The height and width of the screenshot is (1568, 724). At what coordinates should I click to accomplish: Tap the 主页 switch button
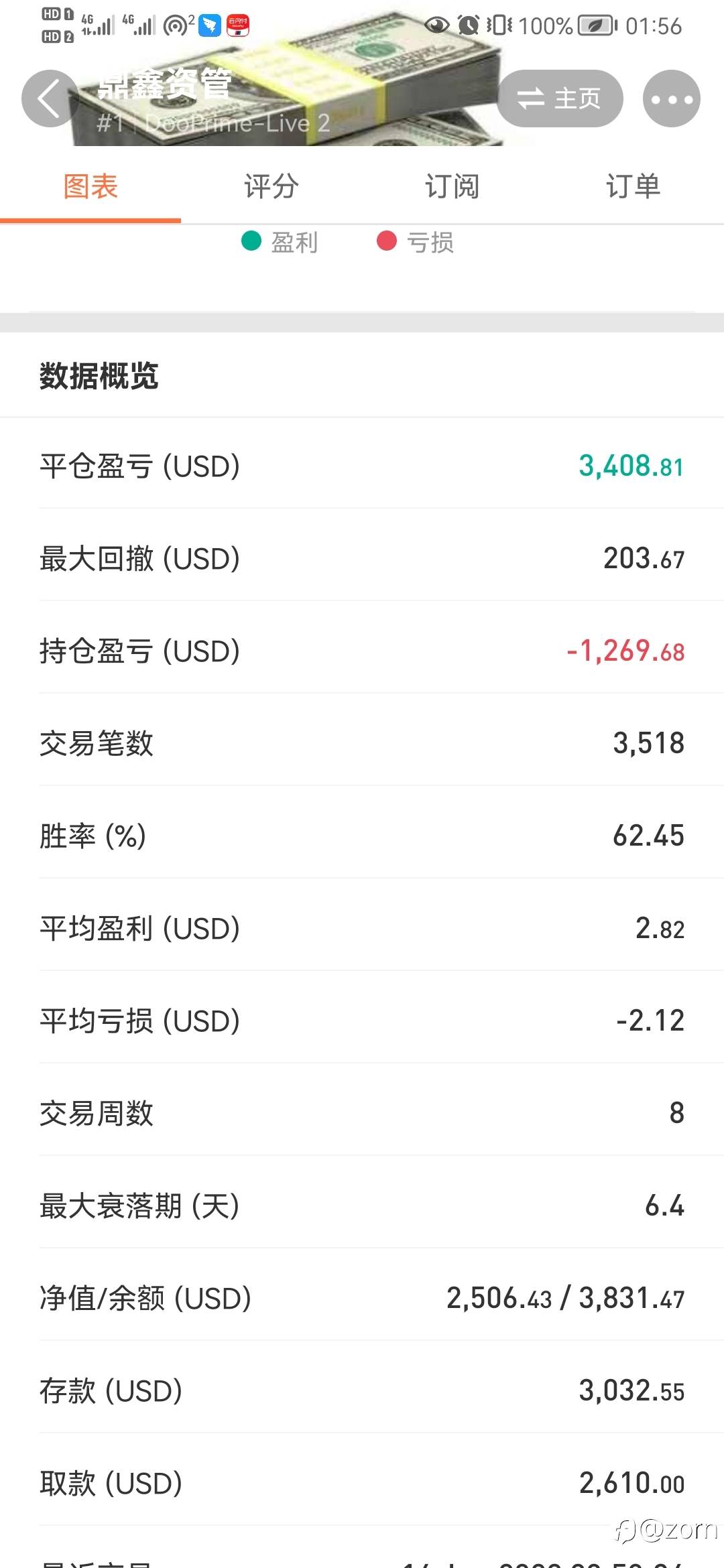coord(560,99)
